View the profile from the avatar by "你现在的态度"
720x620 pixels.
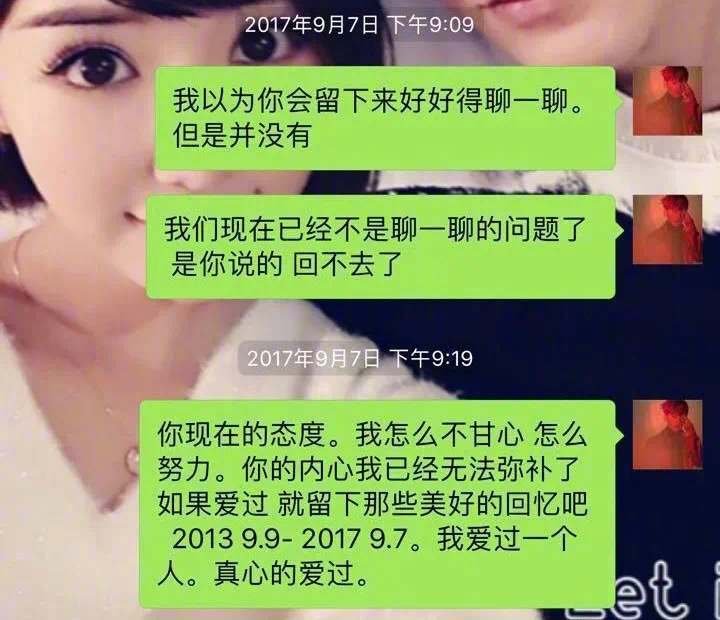667,434
